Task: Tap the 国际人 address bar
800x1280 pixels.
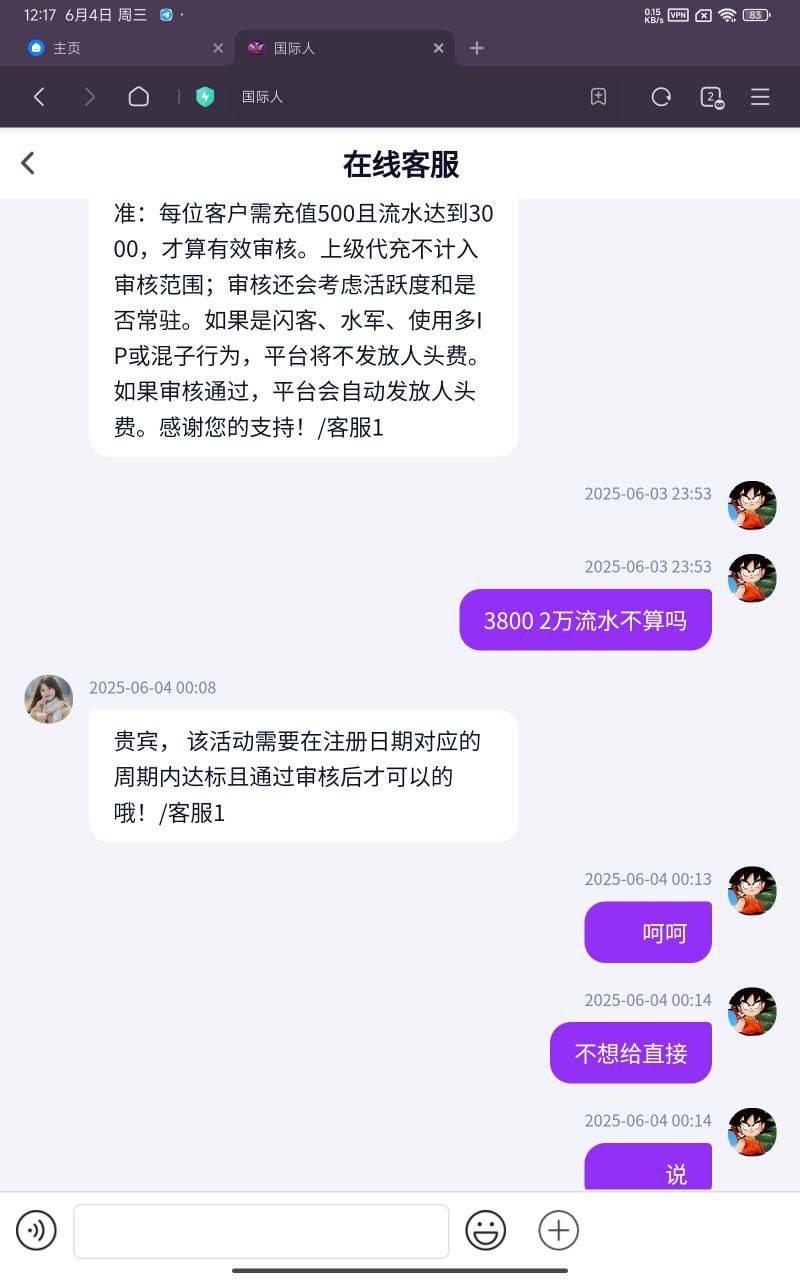Action: point(400,97)
